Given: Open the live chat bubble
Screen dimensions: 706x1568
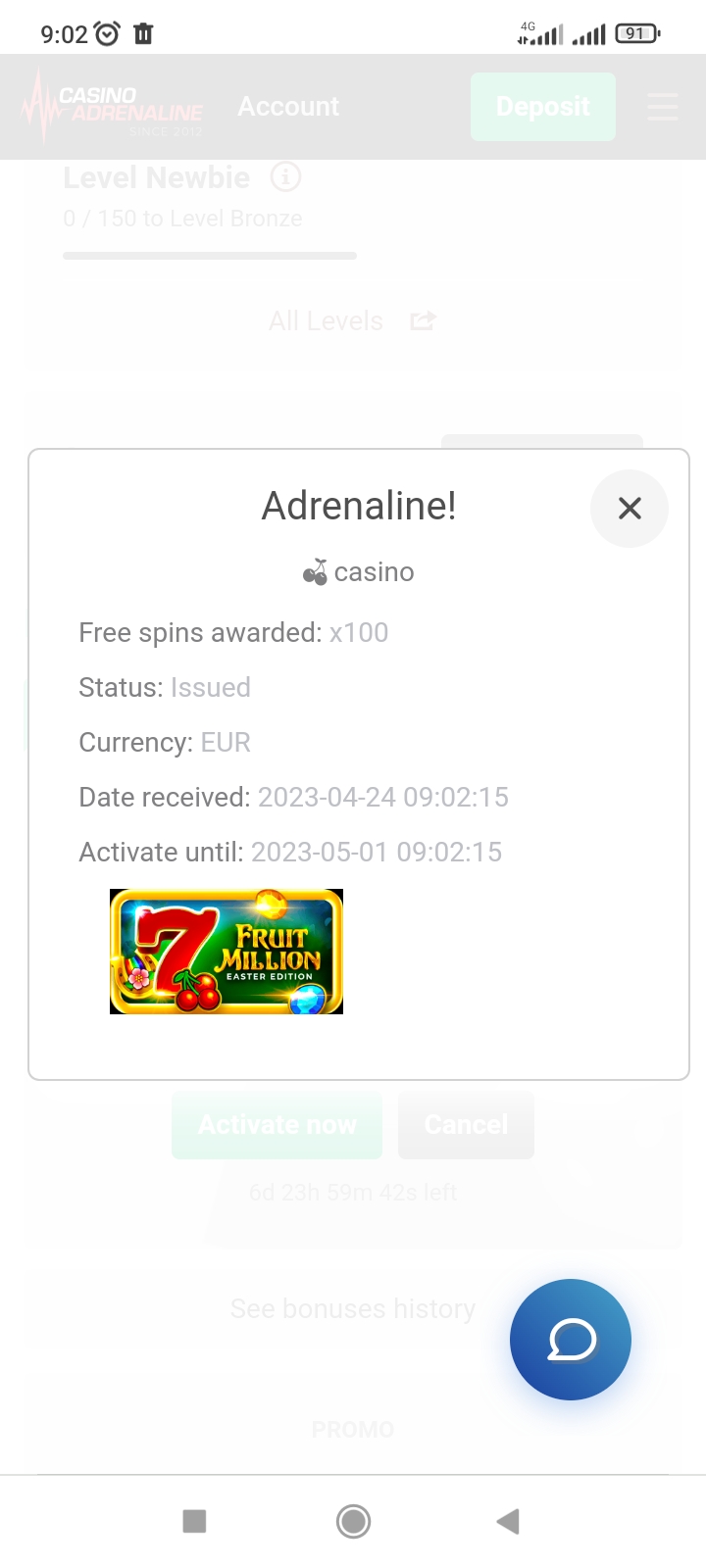Looking at the screenshot, I should click(571, 1339).
